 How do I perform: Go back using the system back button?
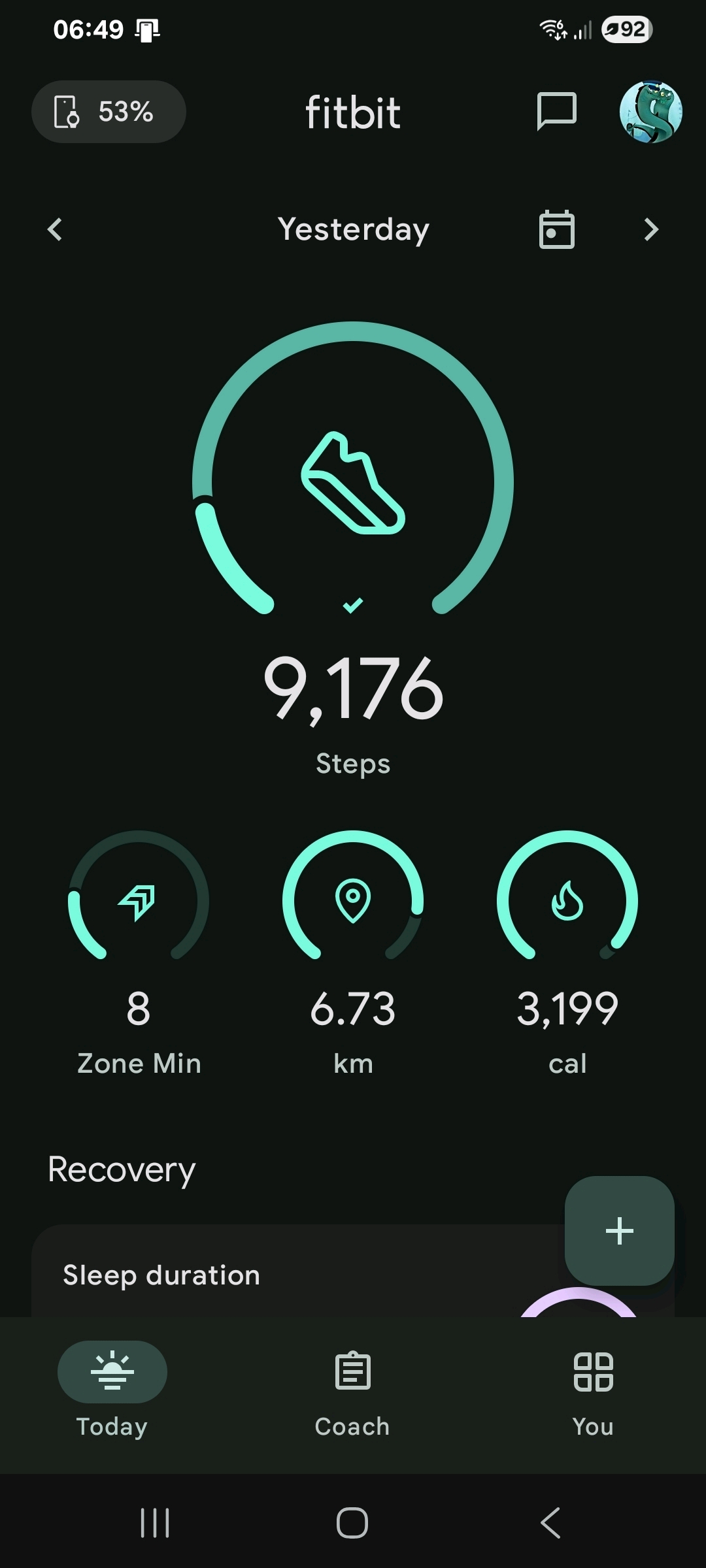point(550,1523)
